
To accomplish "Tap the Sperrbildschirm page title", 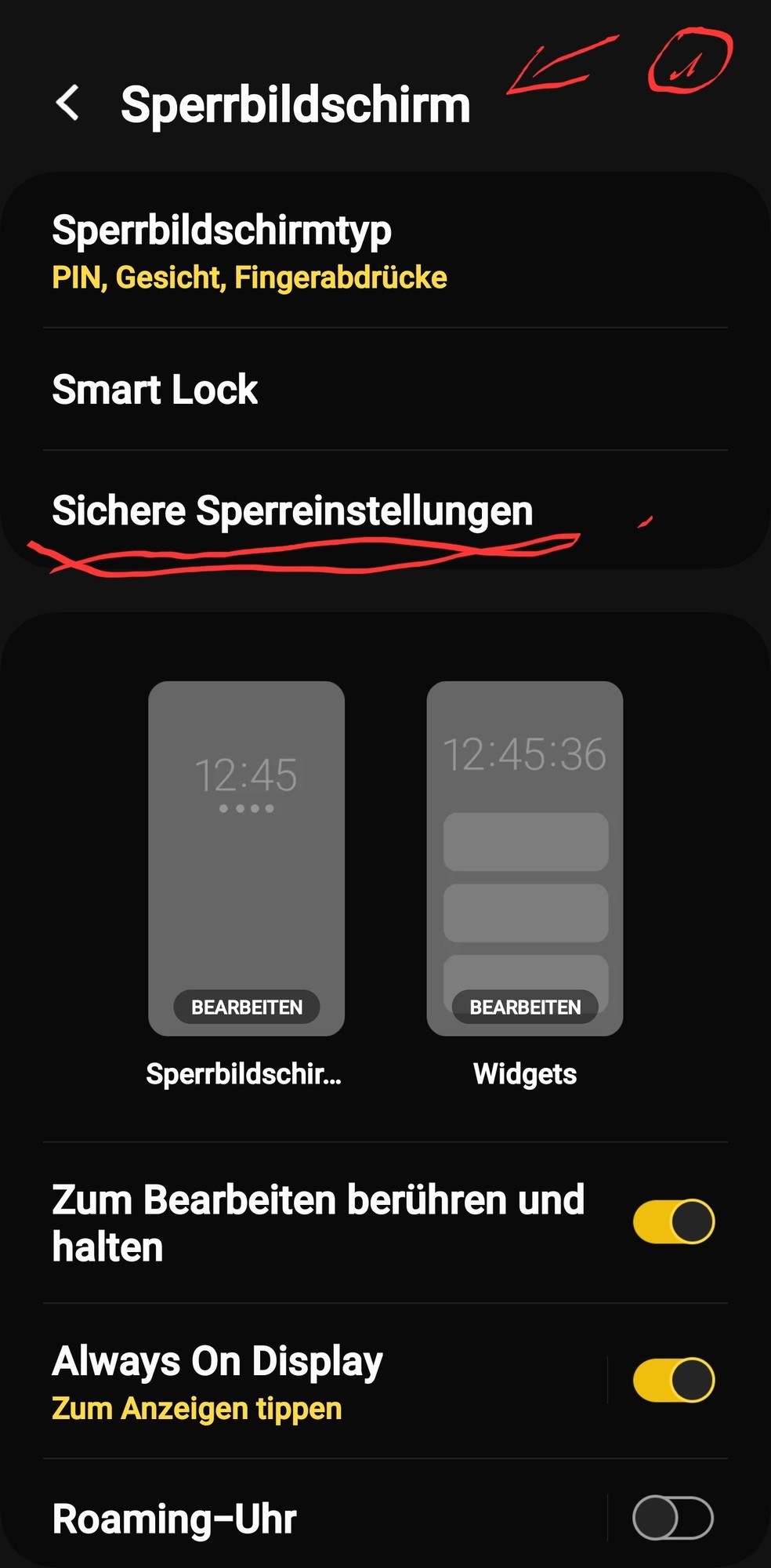I will (296, 103).
